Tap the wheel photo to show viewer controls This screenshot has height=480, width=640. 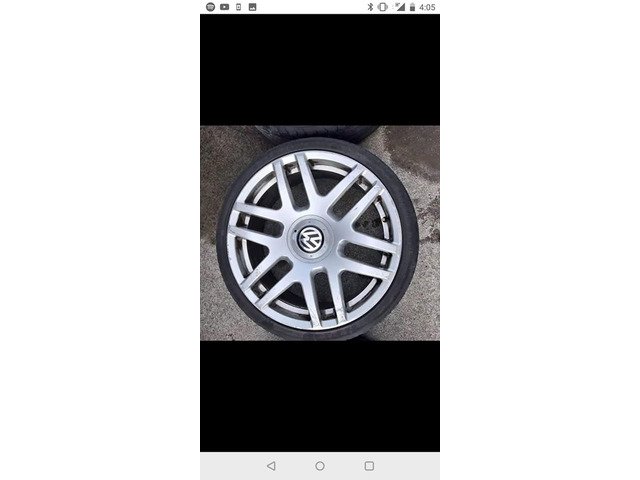coord(319,233)
